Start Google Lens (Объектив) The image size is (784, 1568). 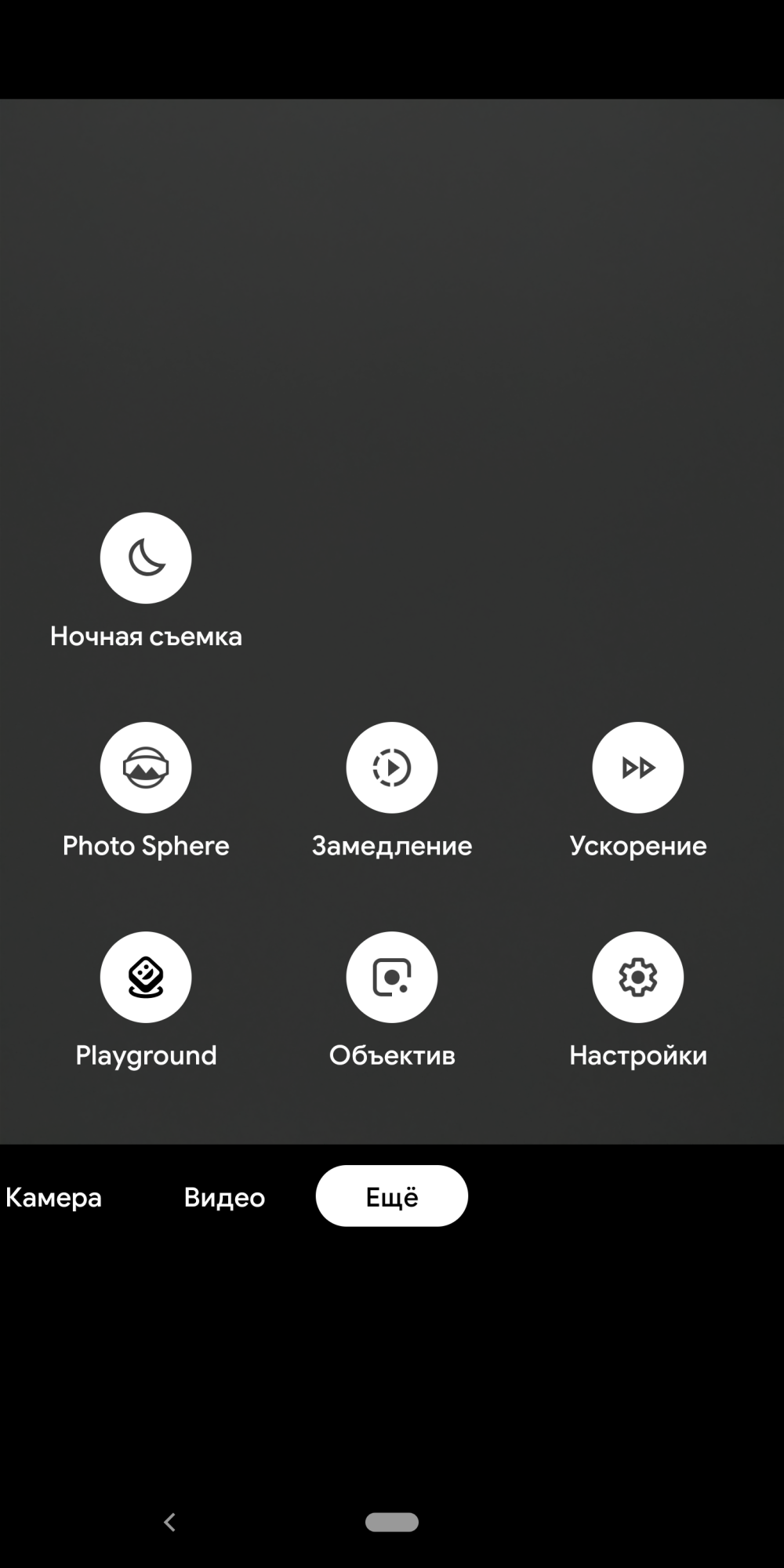point(392,977)
